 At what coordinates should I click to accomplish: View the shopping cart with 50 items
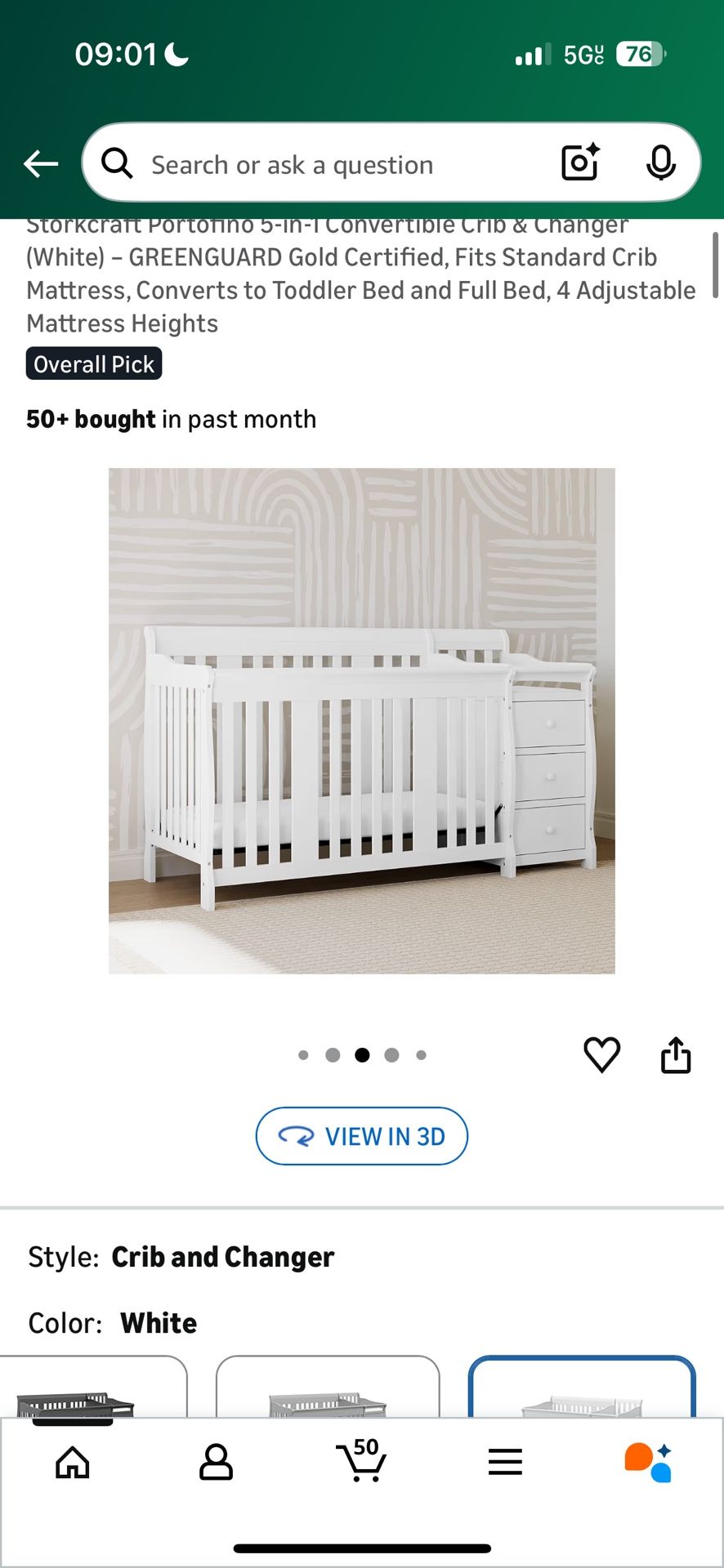coord(361,1462)
